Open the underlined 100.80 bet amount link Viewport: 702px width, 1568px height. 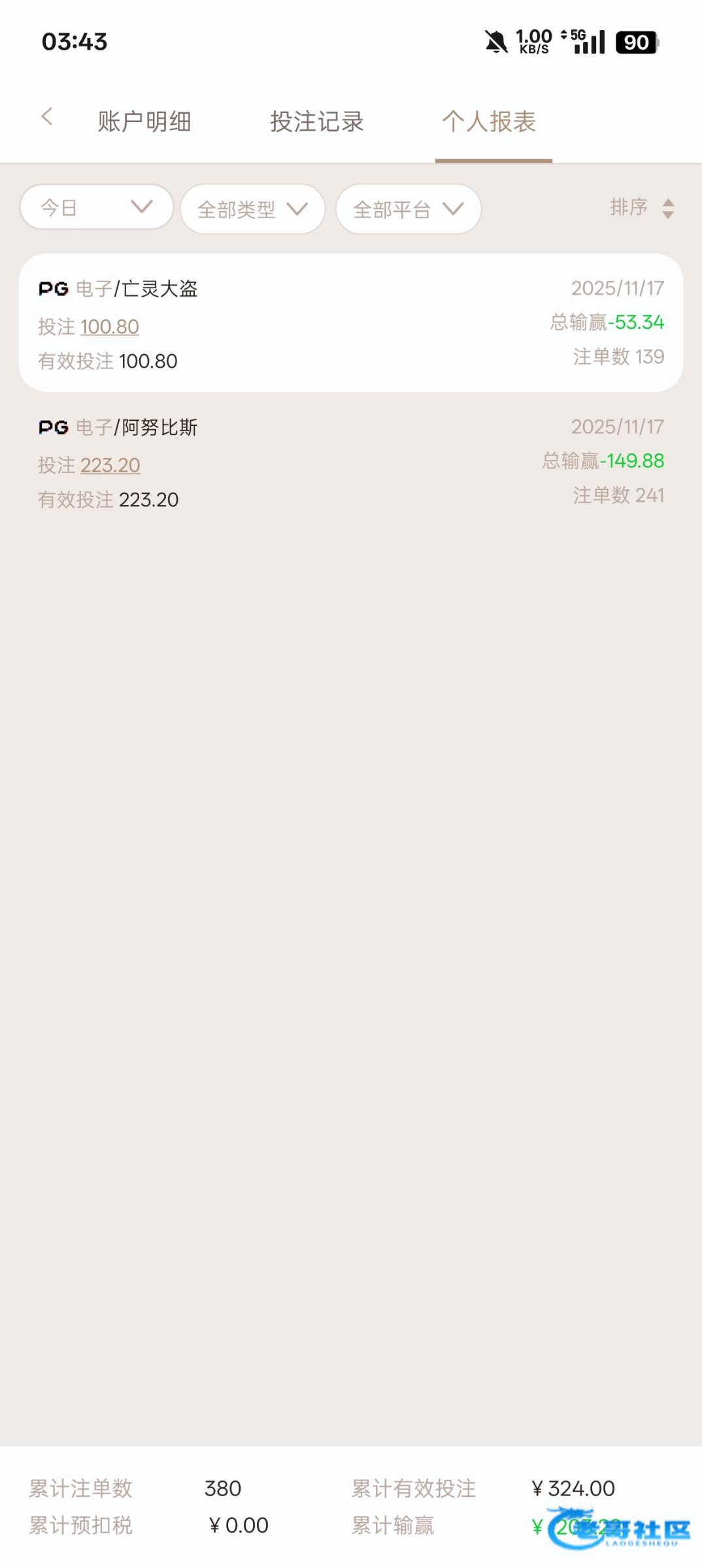point(110,327)
